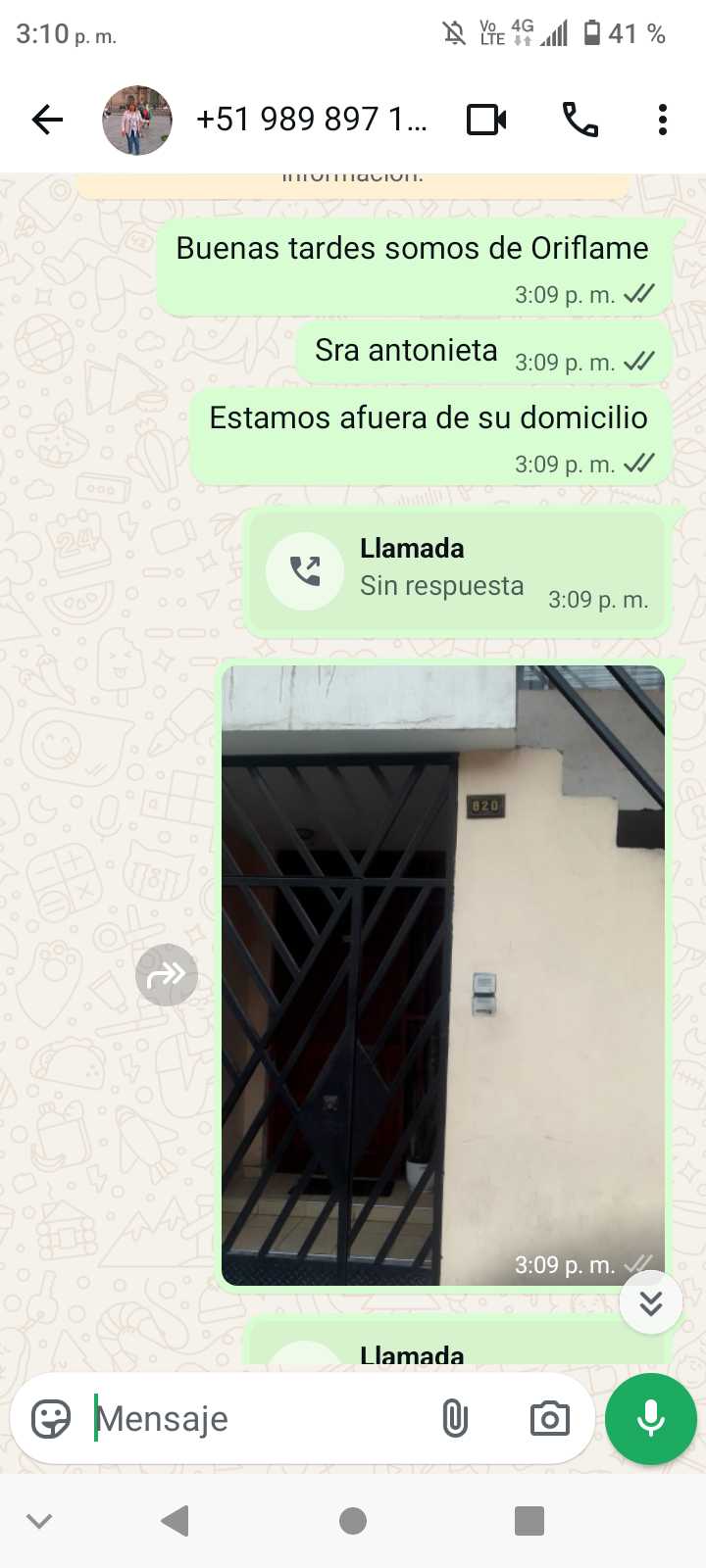Jump to the latest messages

pyautogui.click(x=651, y=1302)
